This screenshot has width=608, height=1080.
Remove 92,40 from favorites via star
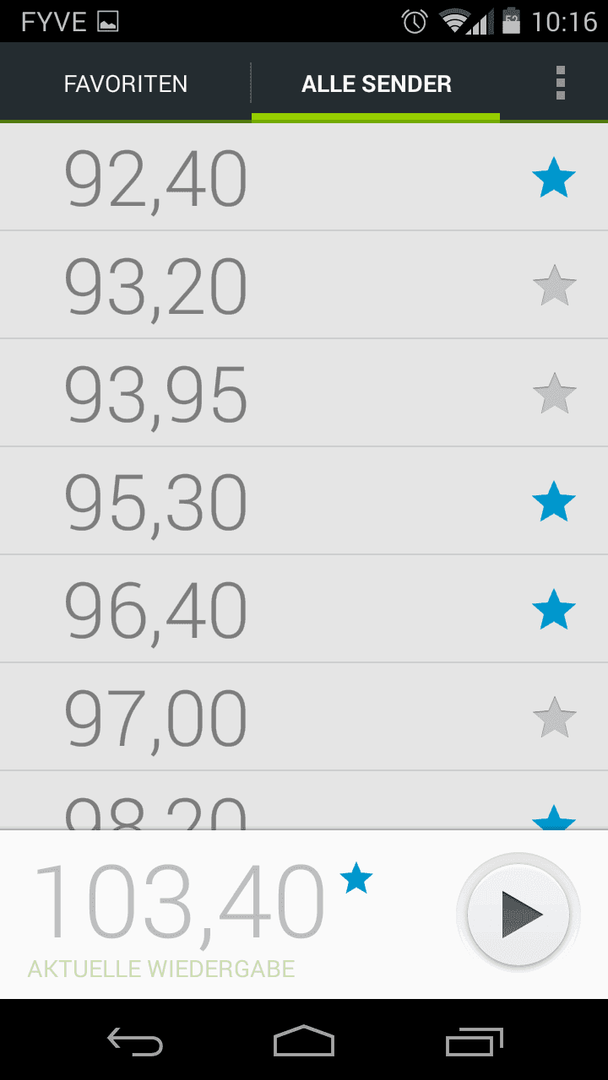(554, 178)
